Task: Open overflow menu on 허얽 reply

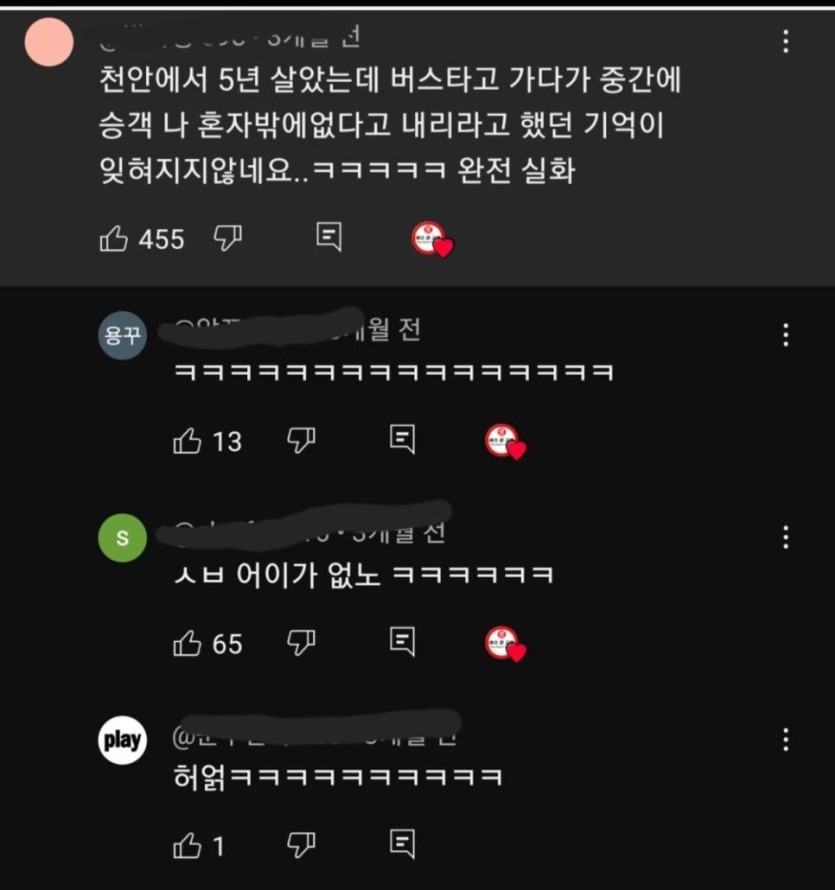Action: [x=786, y=740]
